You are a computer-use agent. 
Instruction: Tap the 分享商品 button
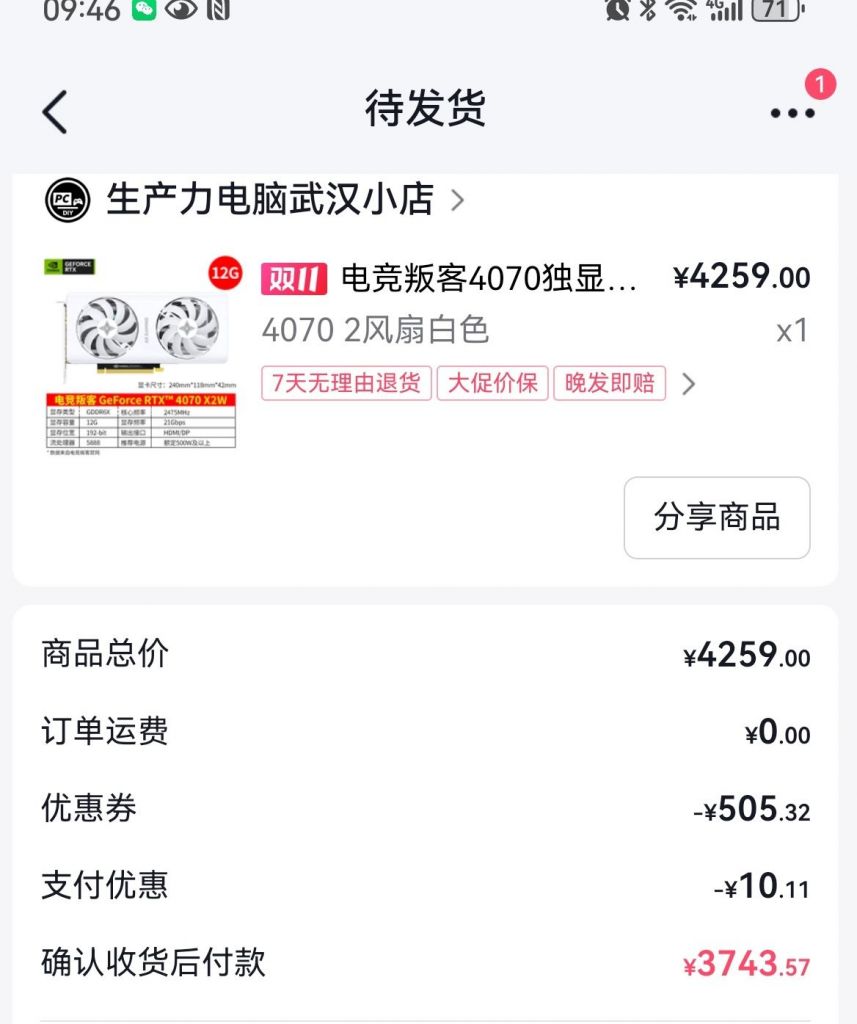716,518
